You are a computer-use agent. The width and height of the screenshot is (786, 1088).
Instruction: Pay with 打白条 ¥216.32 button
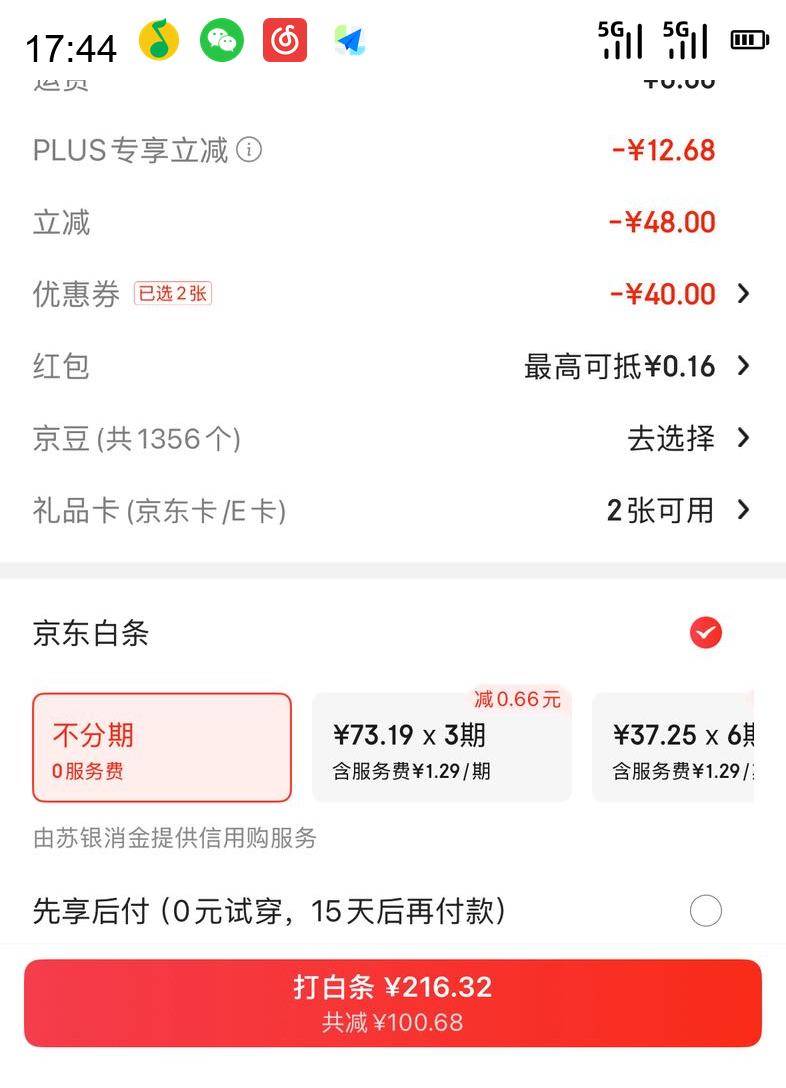393,1003
